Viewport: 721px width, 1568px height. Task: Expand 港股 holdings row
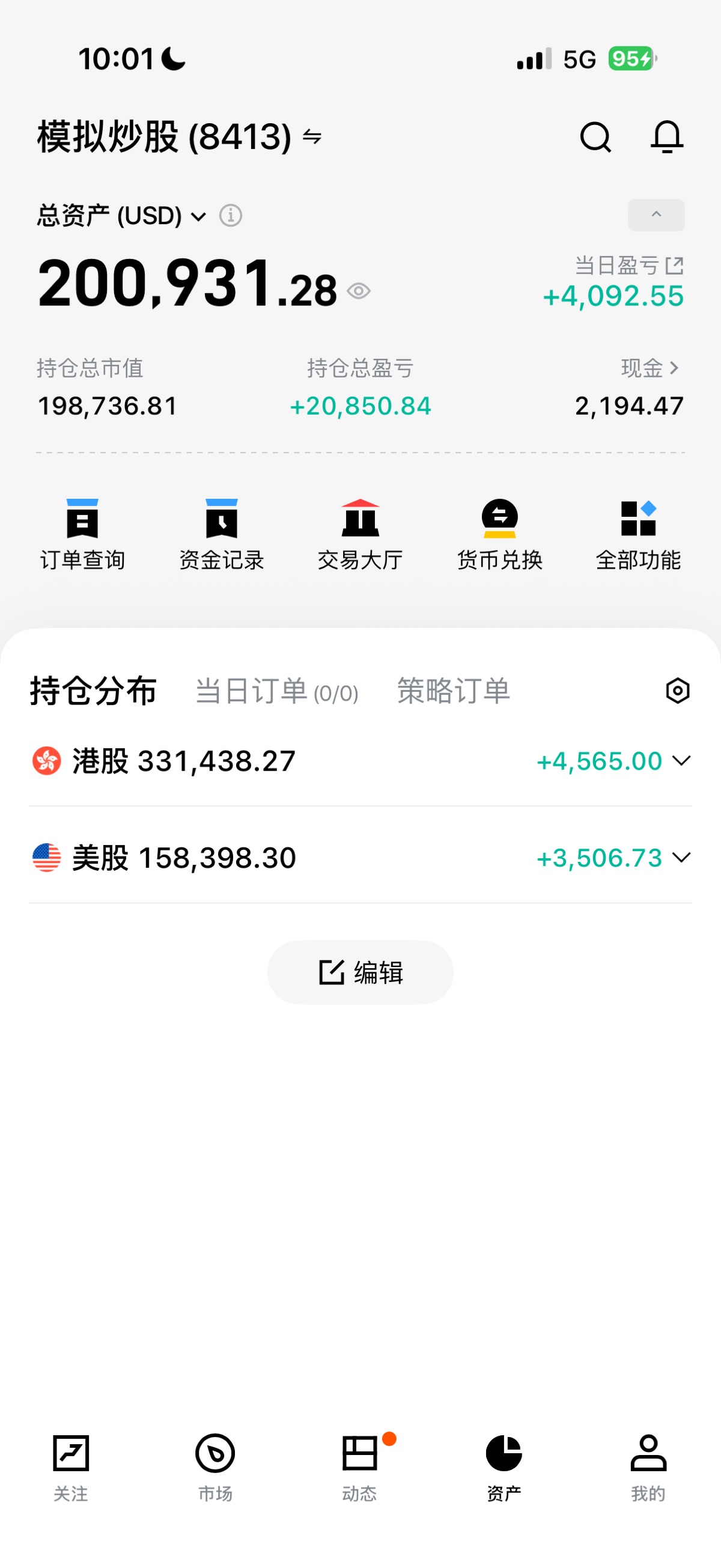pyautogui.click(x=681, y=761)
